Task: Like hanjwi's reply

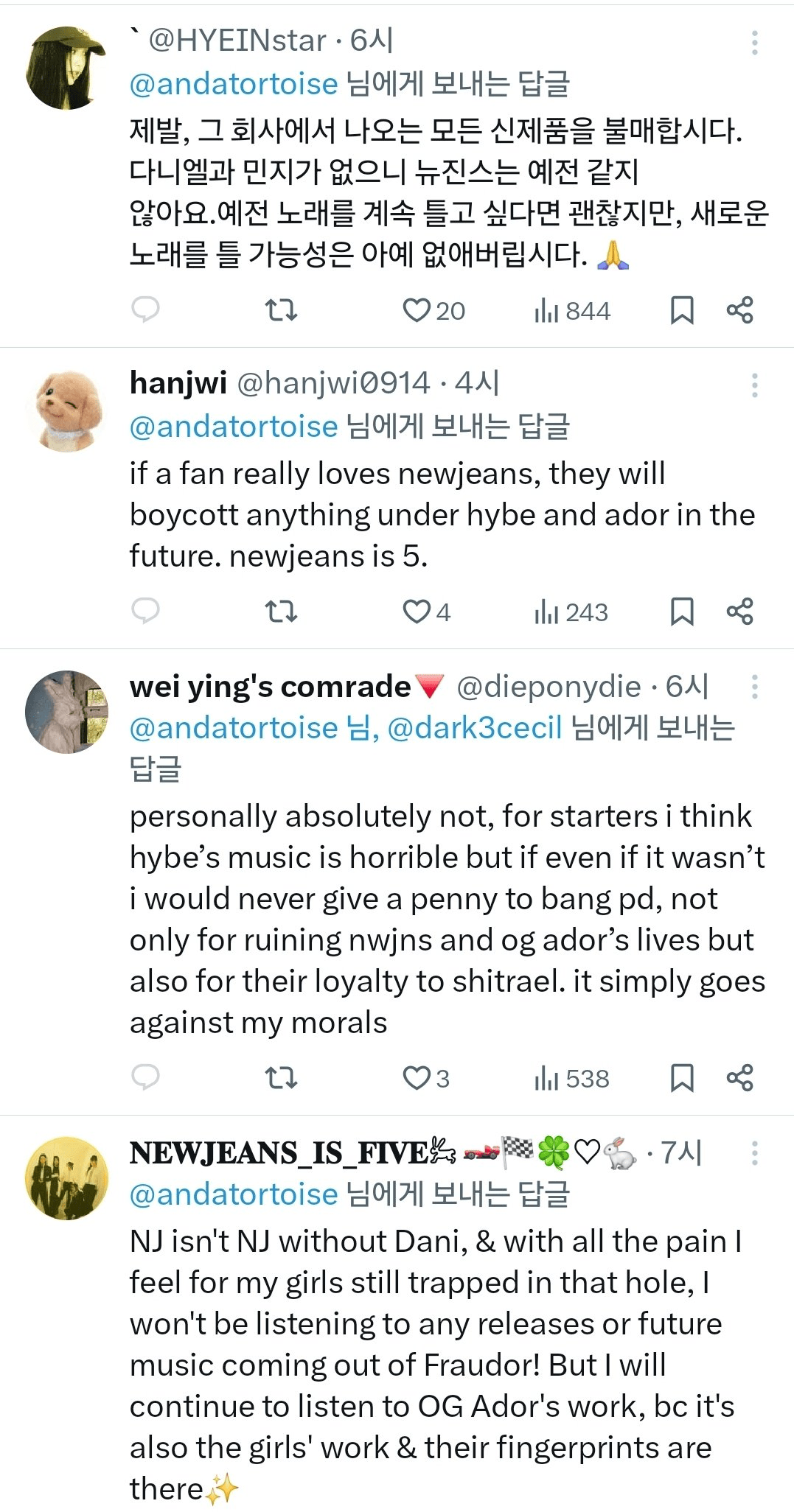Action: click(417, 612)
